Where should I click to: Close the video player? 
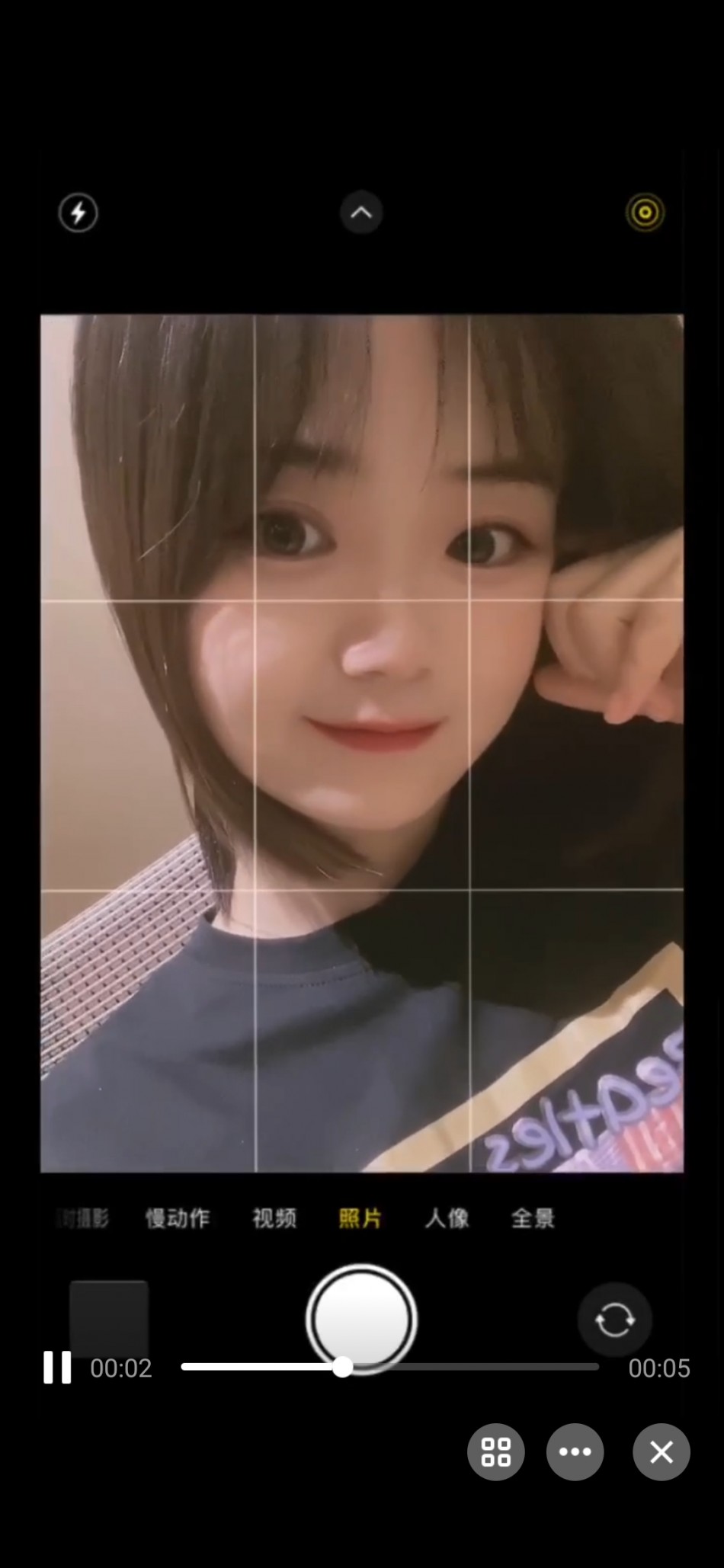click(x=661, y=1452)
